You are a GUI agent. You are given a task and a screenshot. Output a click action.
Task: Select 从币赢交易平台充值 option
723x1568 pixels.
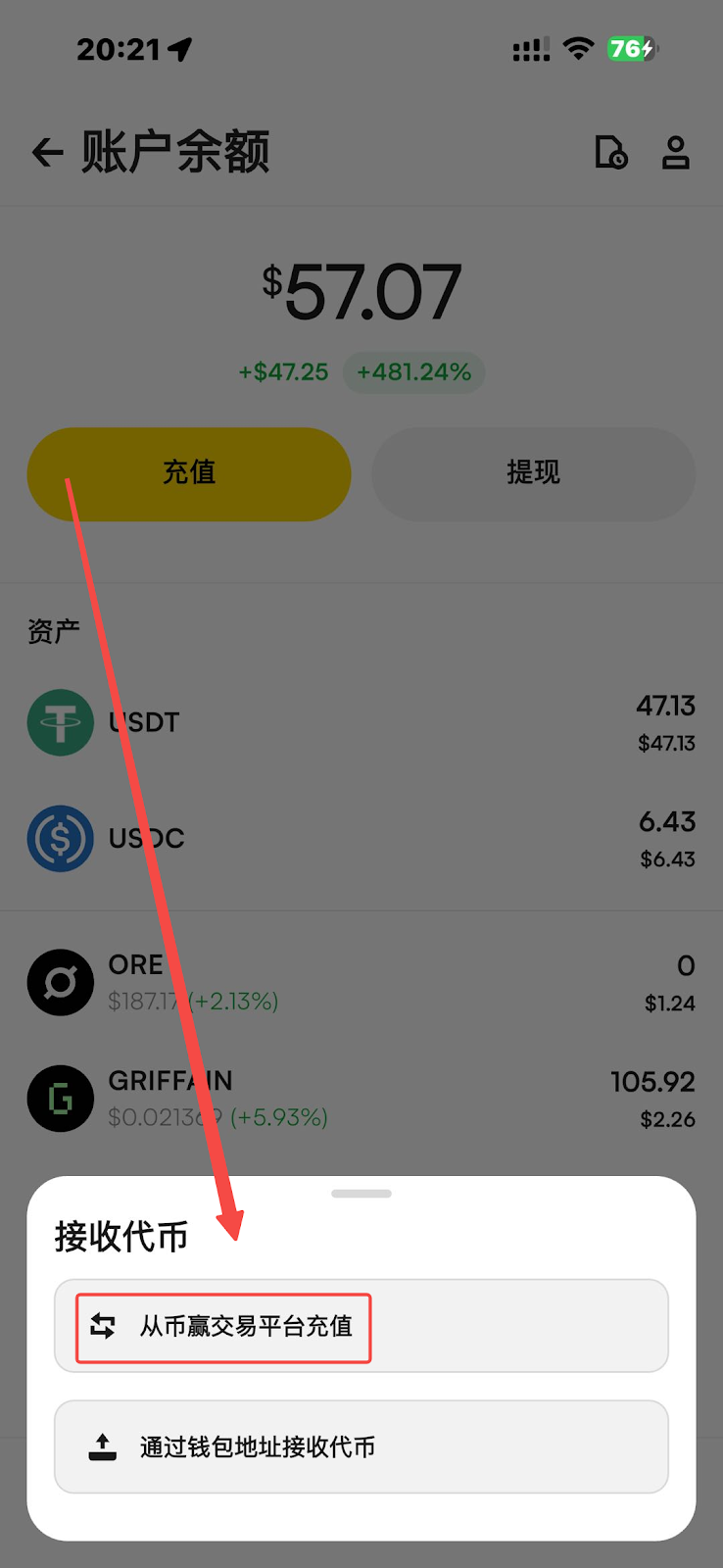pyautogui.click(x=361, y=1326)
